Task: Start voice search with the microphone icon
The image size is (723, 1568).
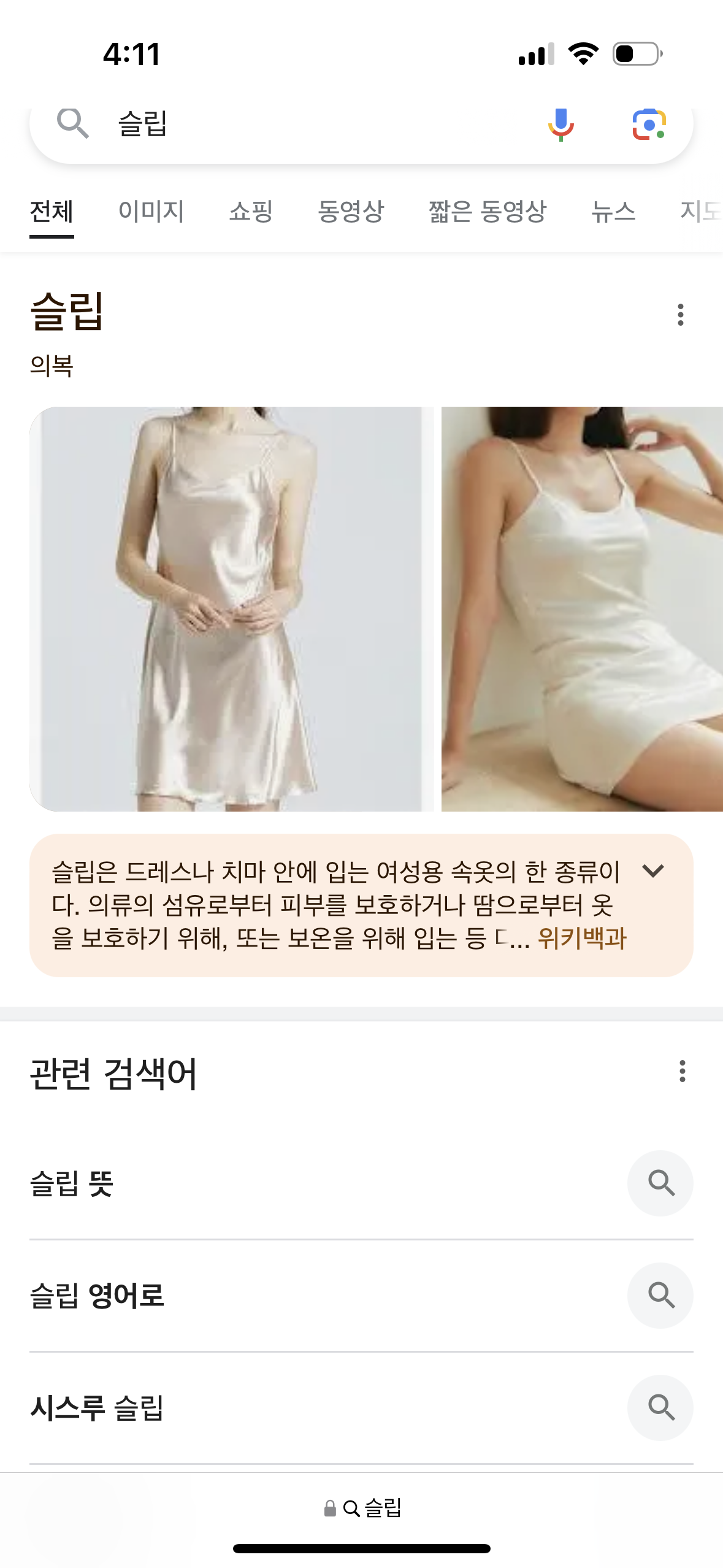Action: (x=560, y=125)
